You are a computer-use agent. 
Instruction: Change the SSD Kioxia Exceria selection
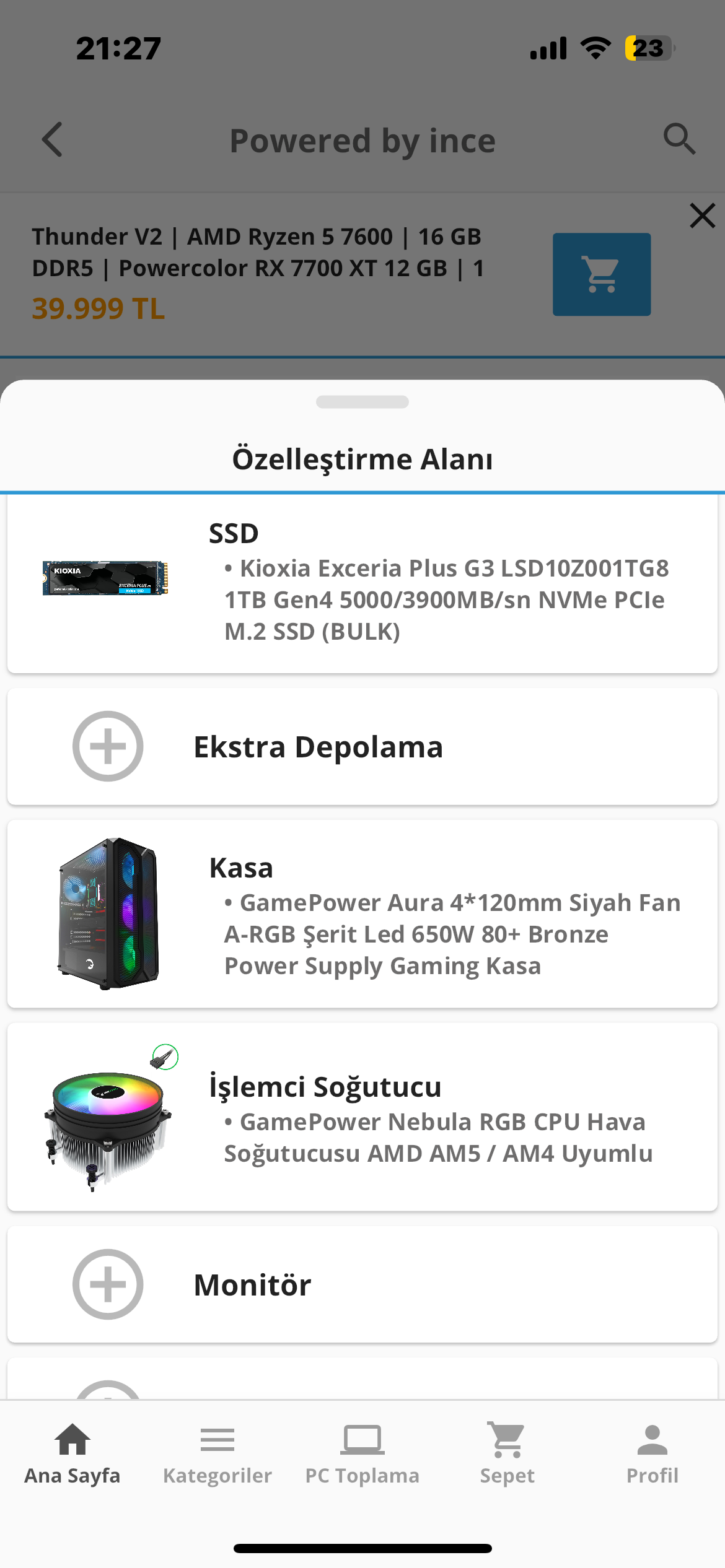click(362, 583)
